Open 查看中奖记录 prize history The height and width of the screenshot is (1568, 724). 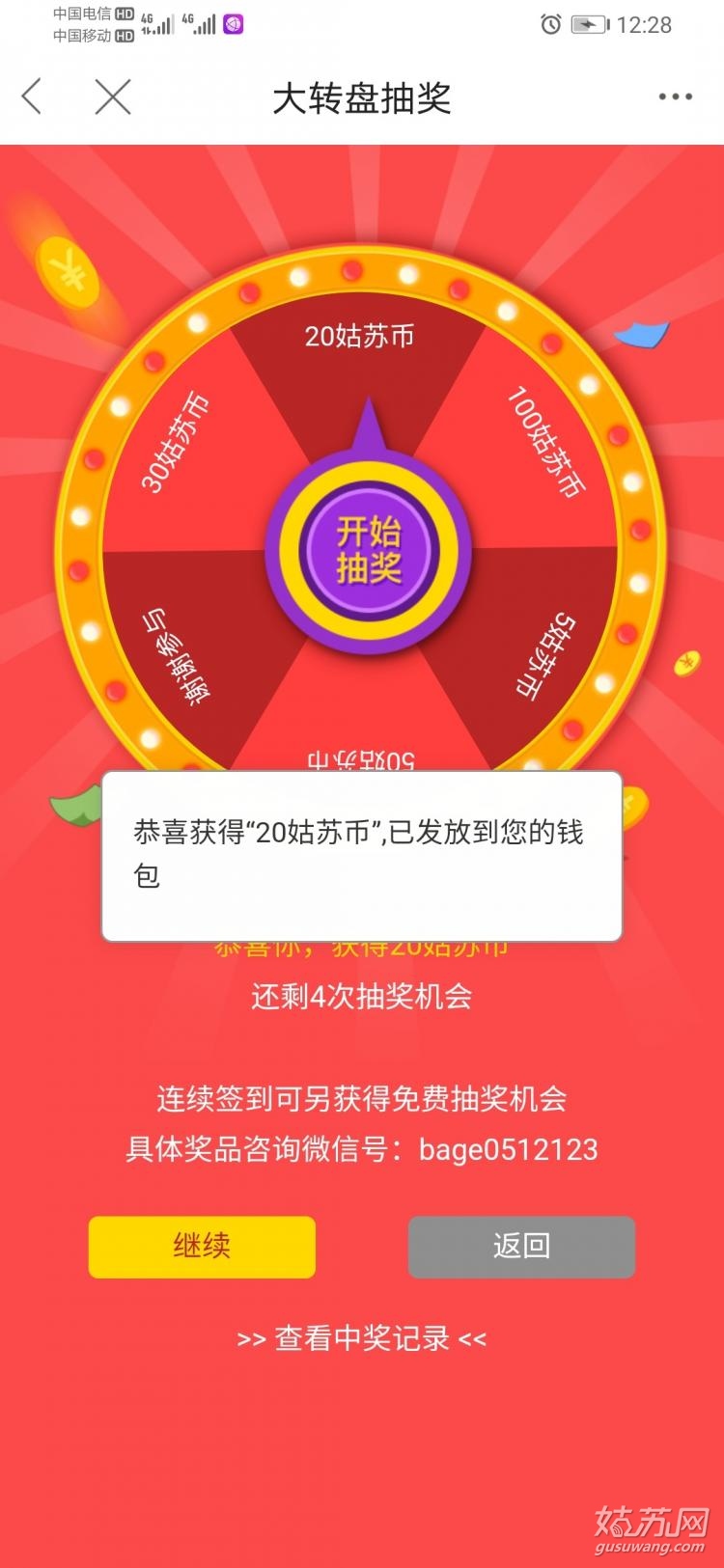coord(362,1339)
